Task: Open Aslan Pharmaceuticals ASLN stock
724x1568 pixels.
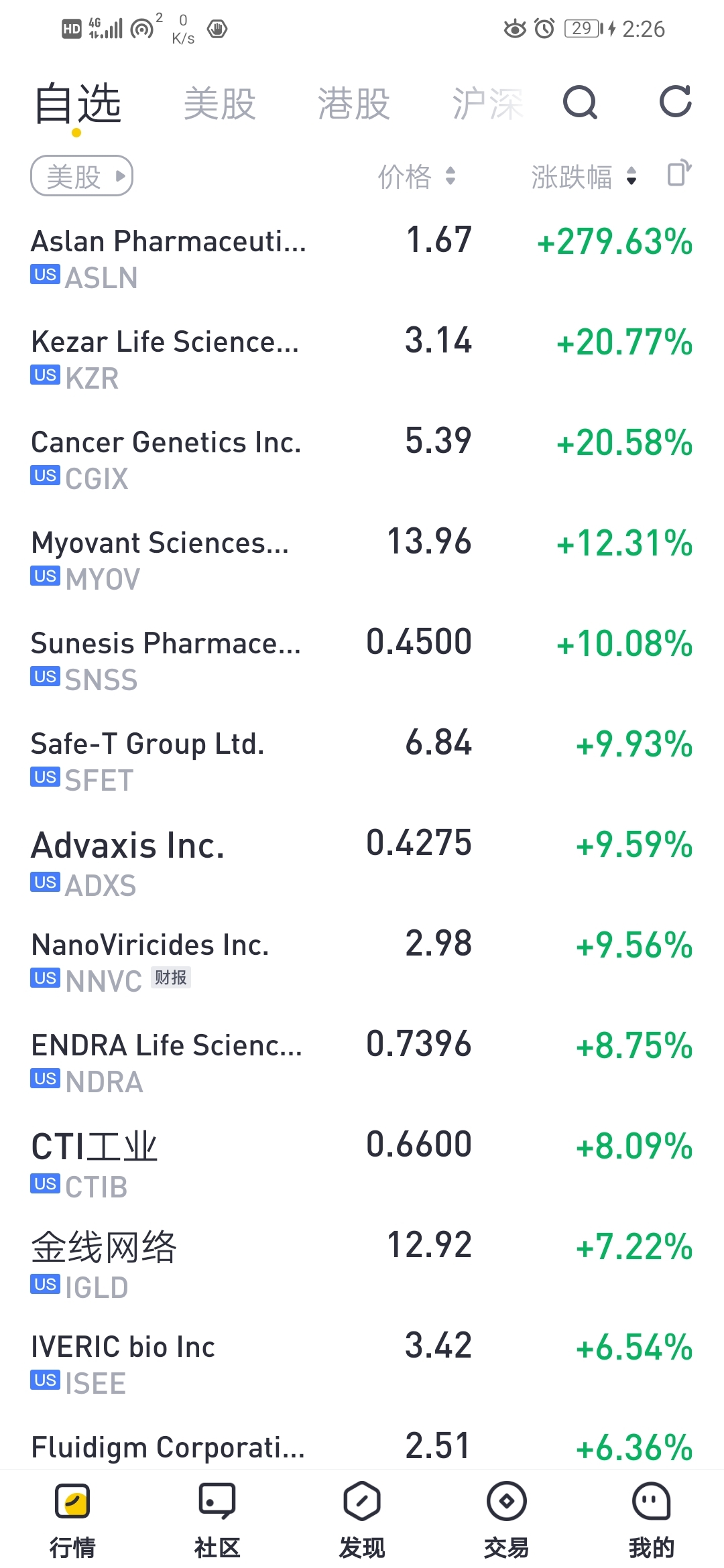Action: (x=362, y=258)
